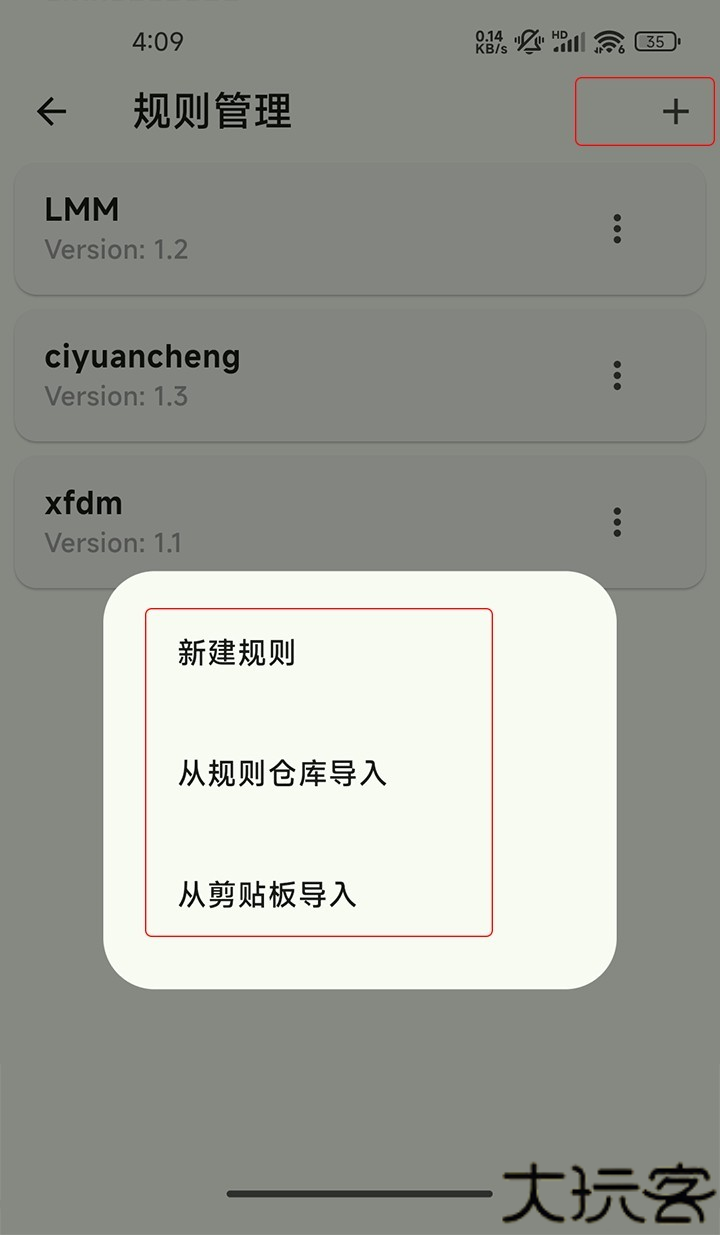The image size is (720, 1235).
Task: Open the ciyuancheng rule card
Action: pyautogui.click(x=300, y=375)
